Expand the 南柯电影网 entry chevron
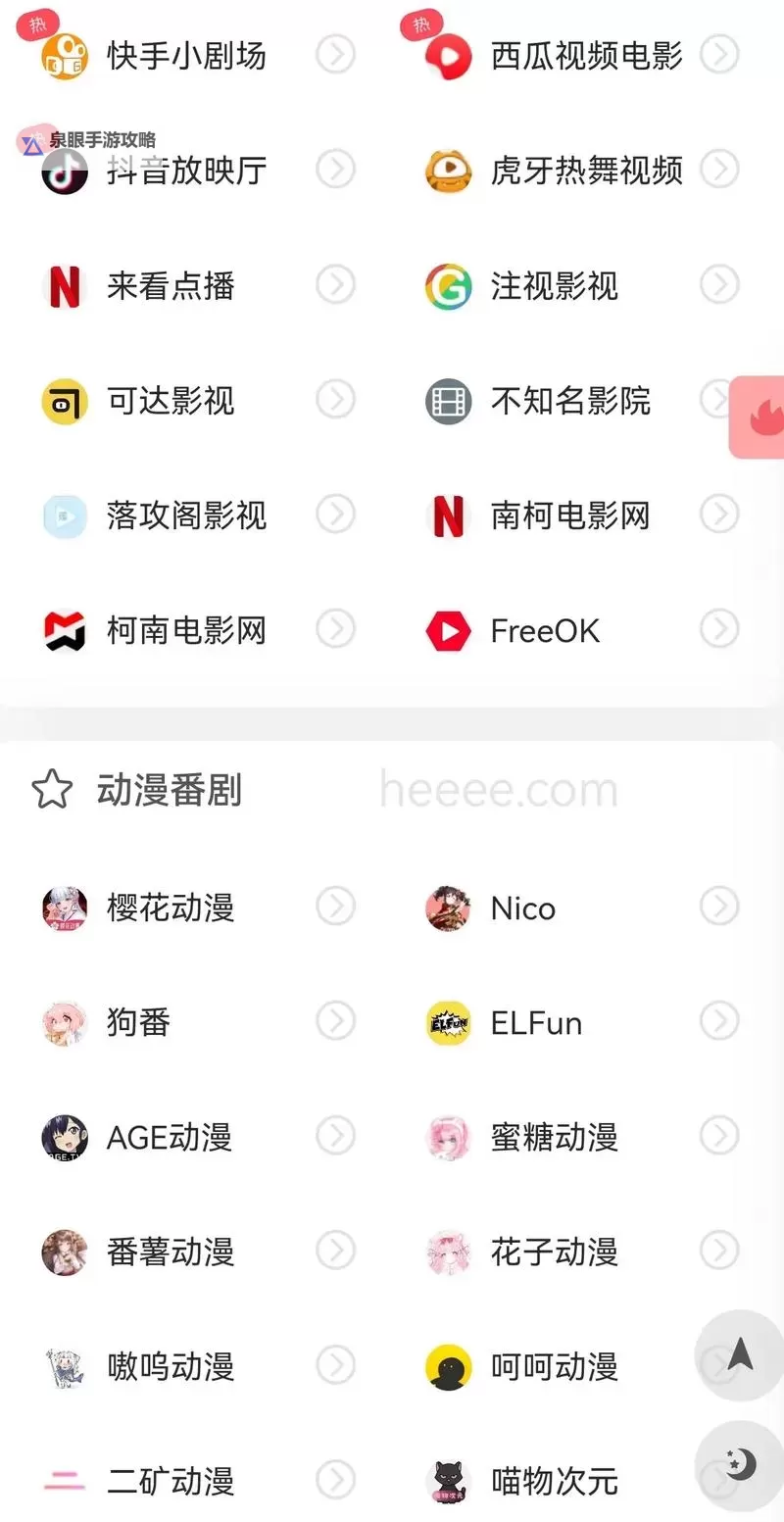The height and width of the screenshot is (1522, 784). [x=720, y=515]
